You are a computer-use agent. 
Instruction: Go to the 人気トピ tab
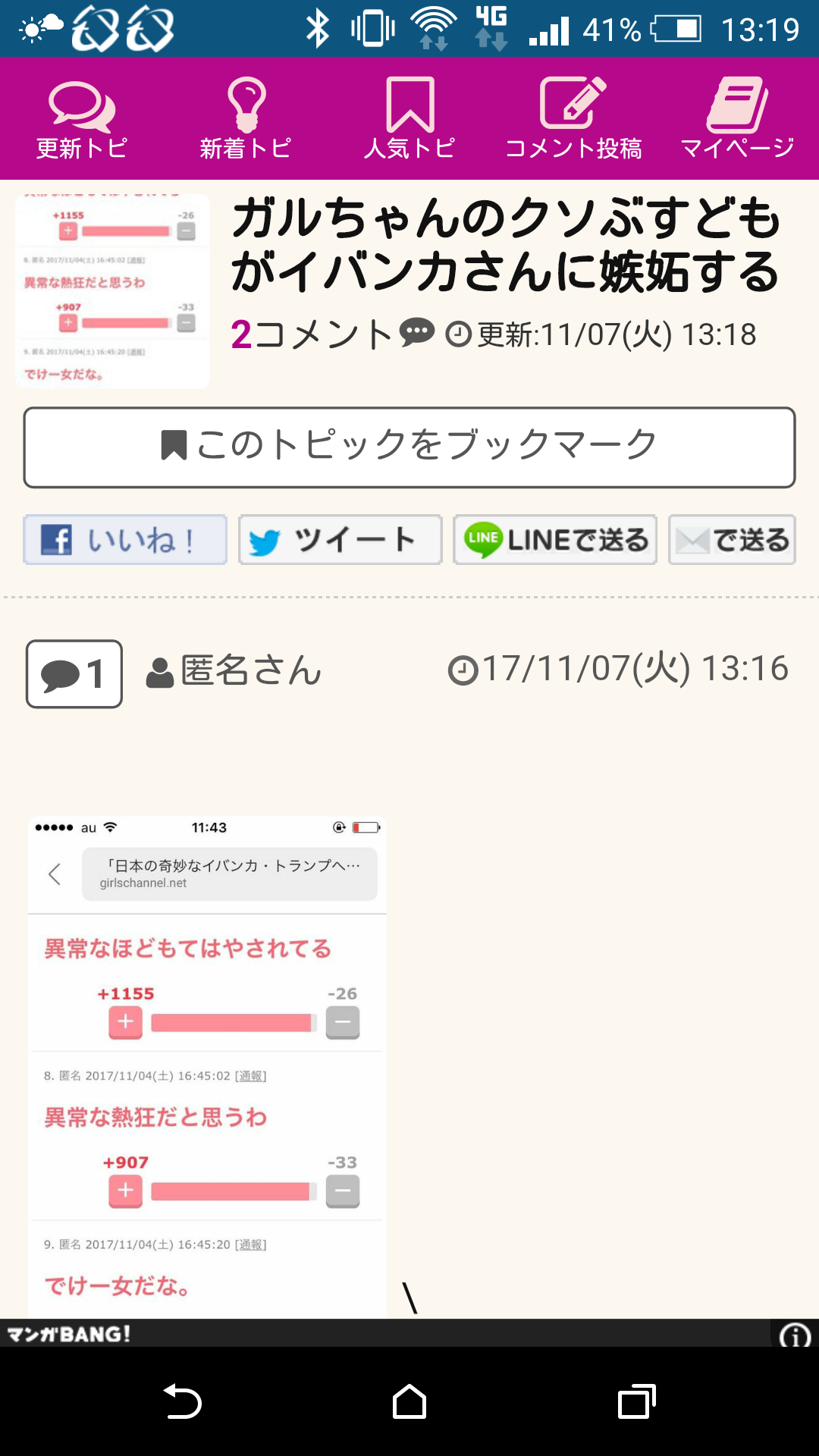409,118
